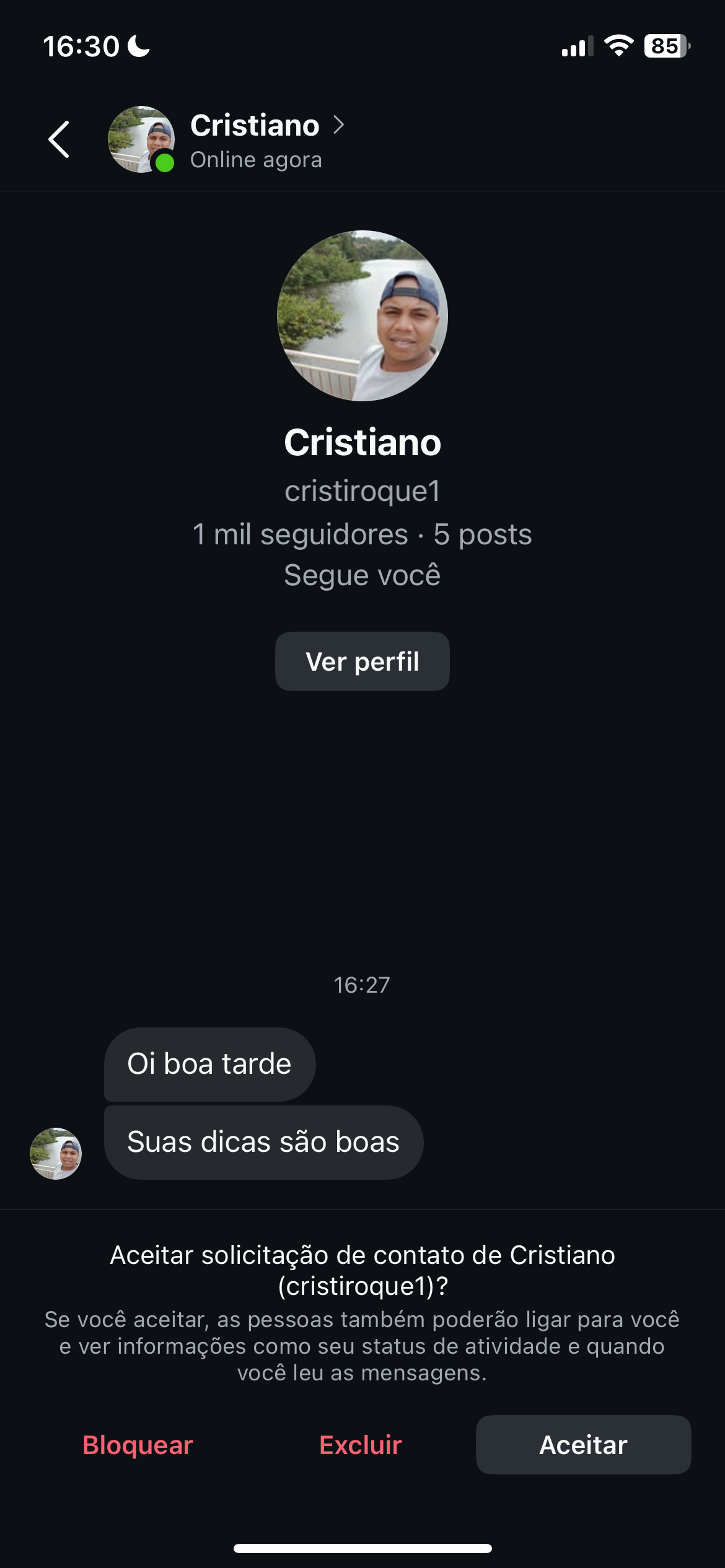Accept the contact request with Aceitar
Image resolution: width=725 pixels, height=1568 pixels.
coord(582,1445)
